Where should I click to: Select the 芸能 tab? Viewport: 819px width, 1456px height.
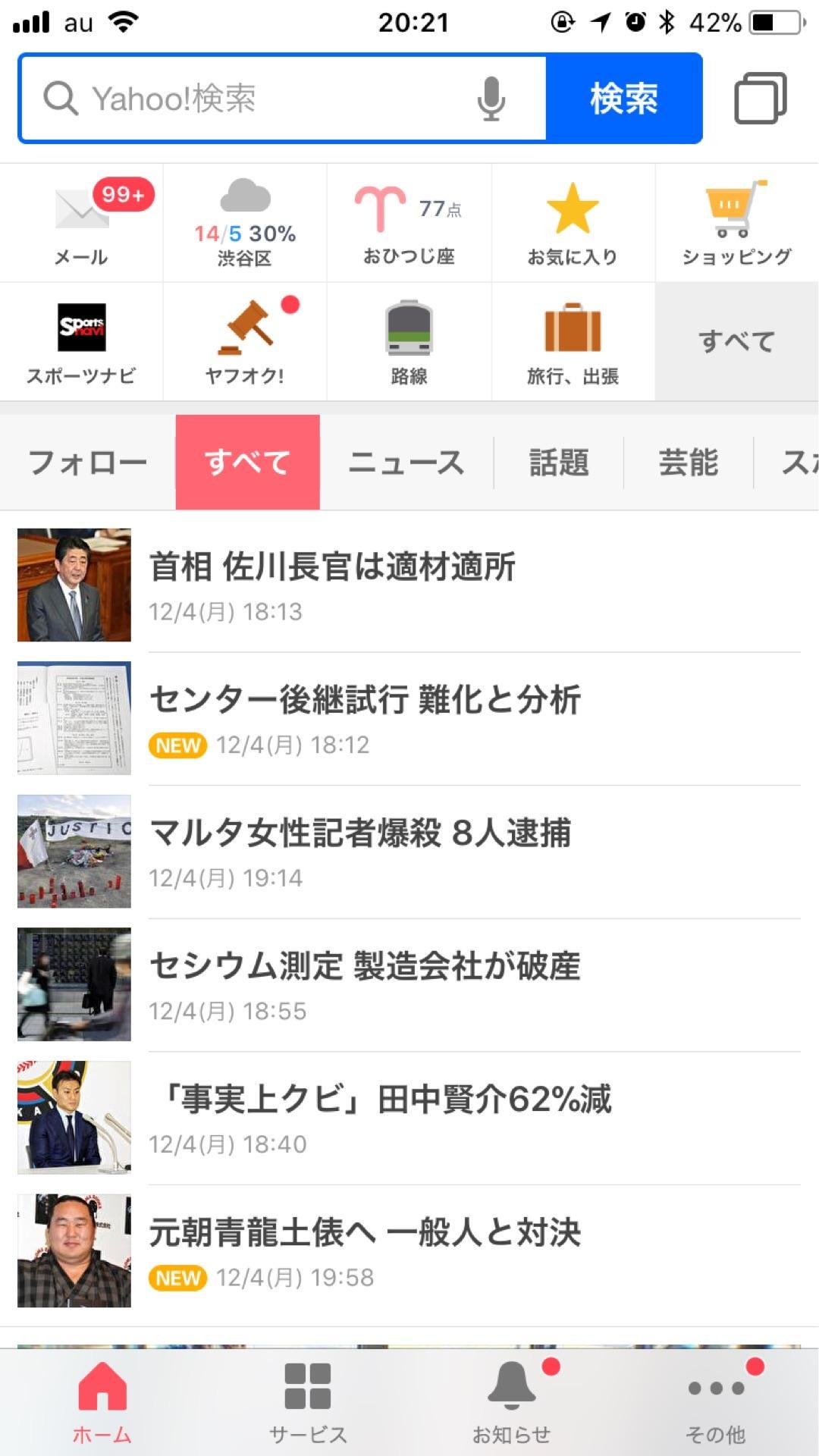click(x=688, y=462)
